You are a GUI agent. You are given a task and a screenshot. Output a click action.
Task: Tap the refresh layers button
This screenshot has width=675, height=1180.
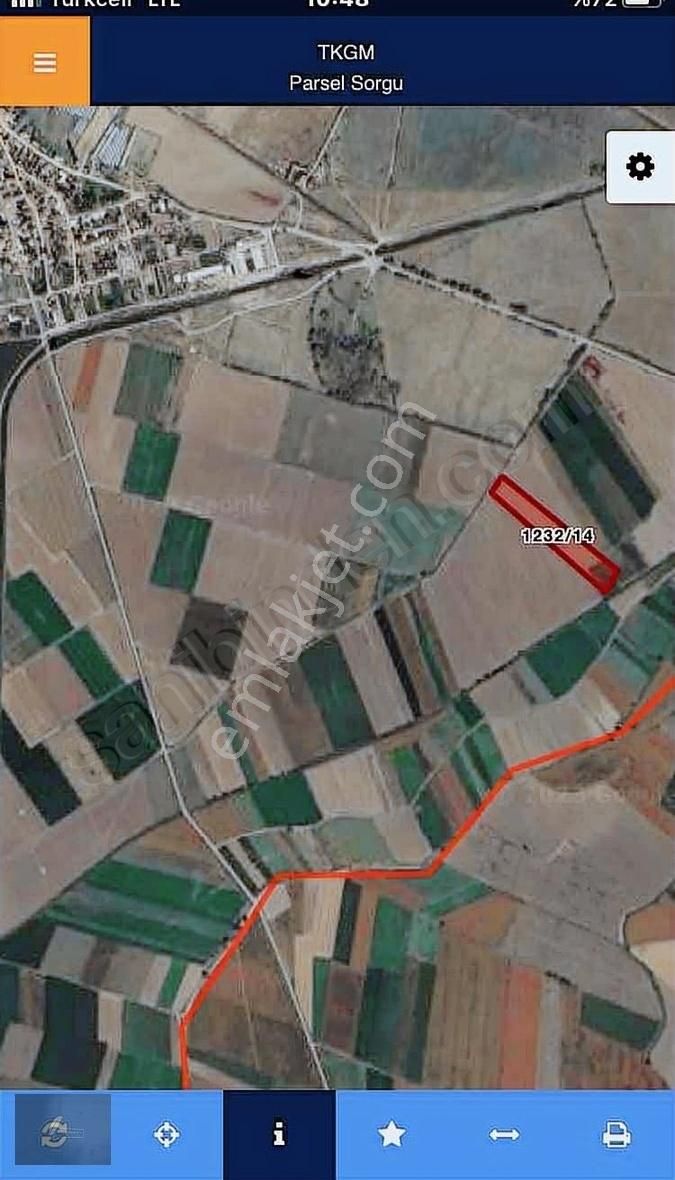point(56,1134)
